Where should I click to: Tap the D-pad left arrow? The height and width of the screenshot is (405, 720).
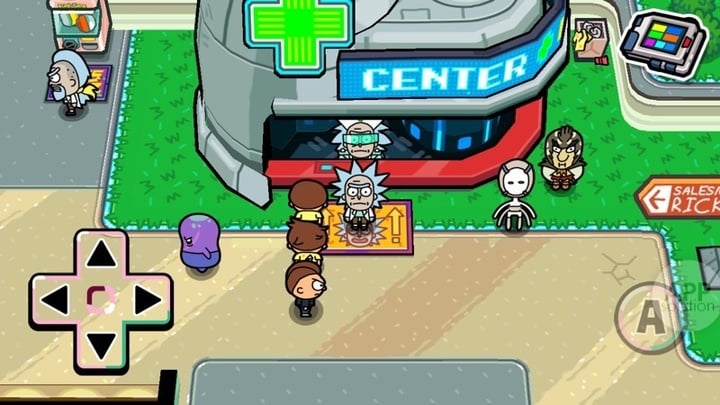pyautogui.click(x=56, y=299)
